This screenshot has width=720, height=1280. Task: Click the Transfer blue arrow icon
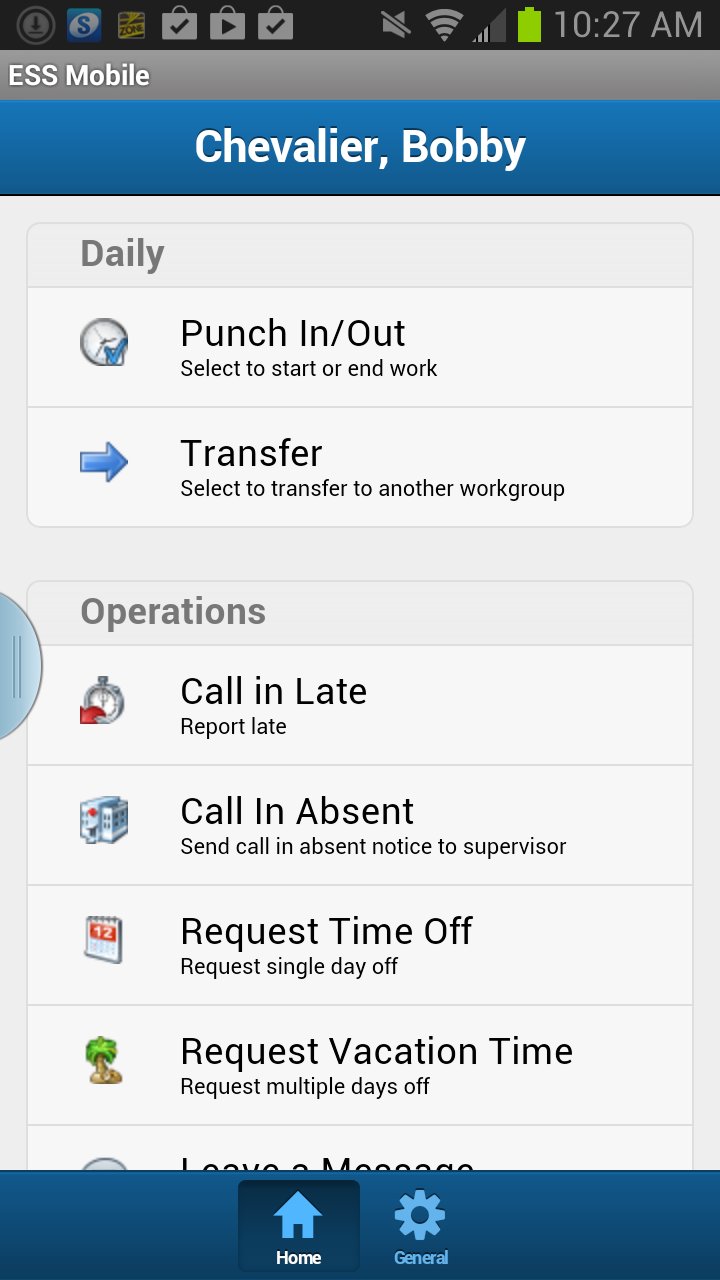(104, 461)
